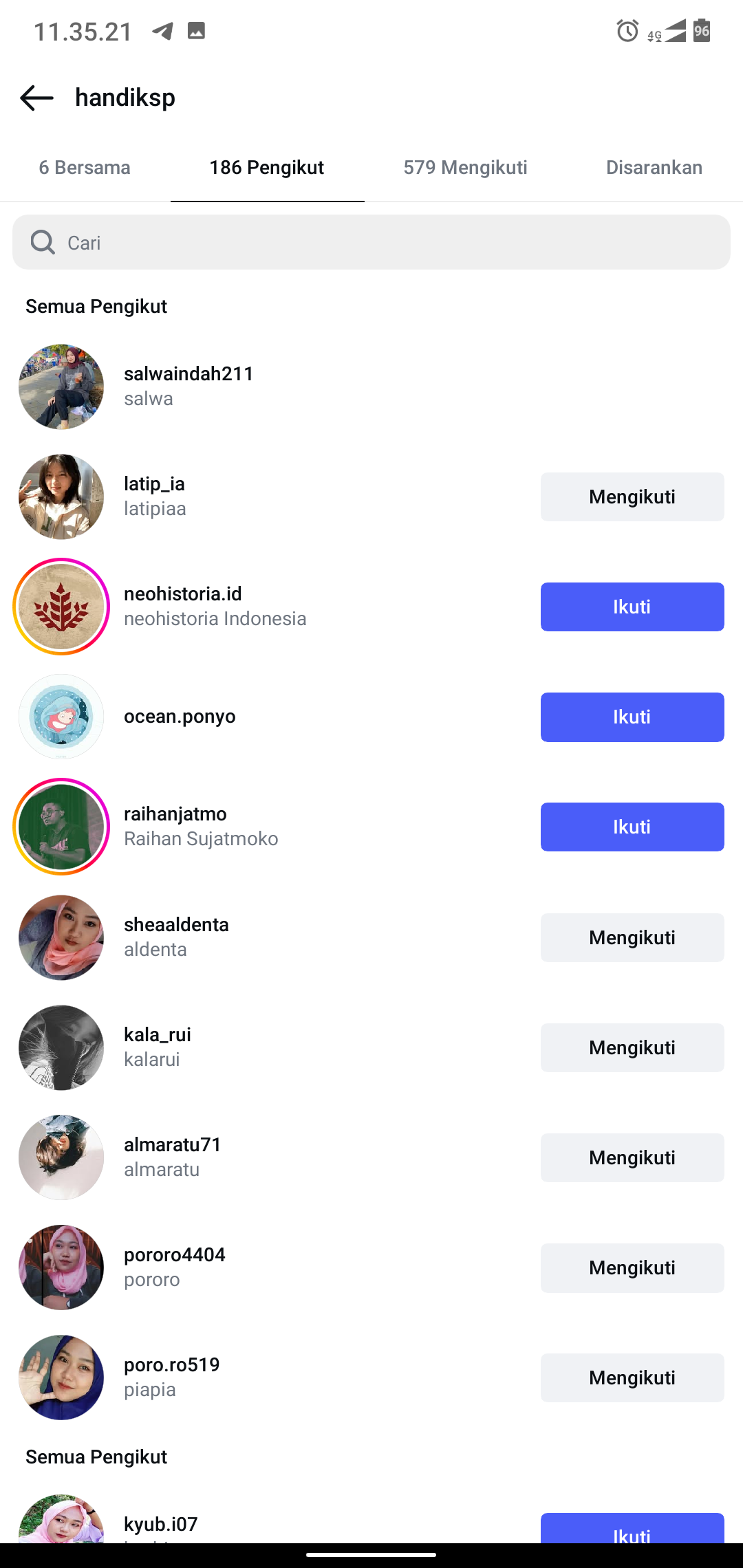Viewport: 743px width, 1568px height.
Task: Select the 186 Pengikut tab
Action: [x=267, y=168]
